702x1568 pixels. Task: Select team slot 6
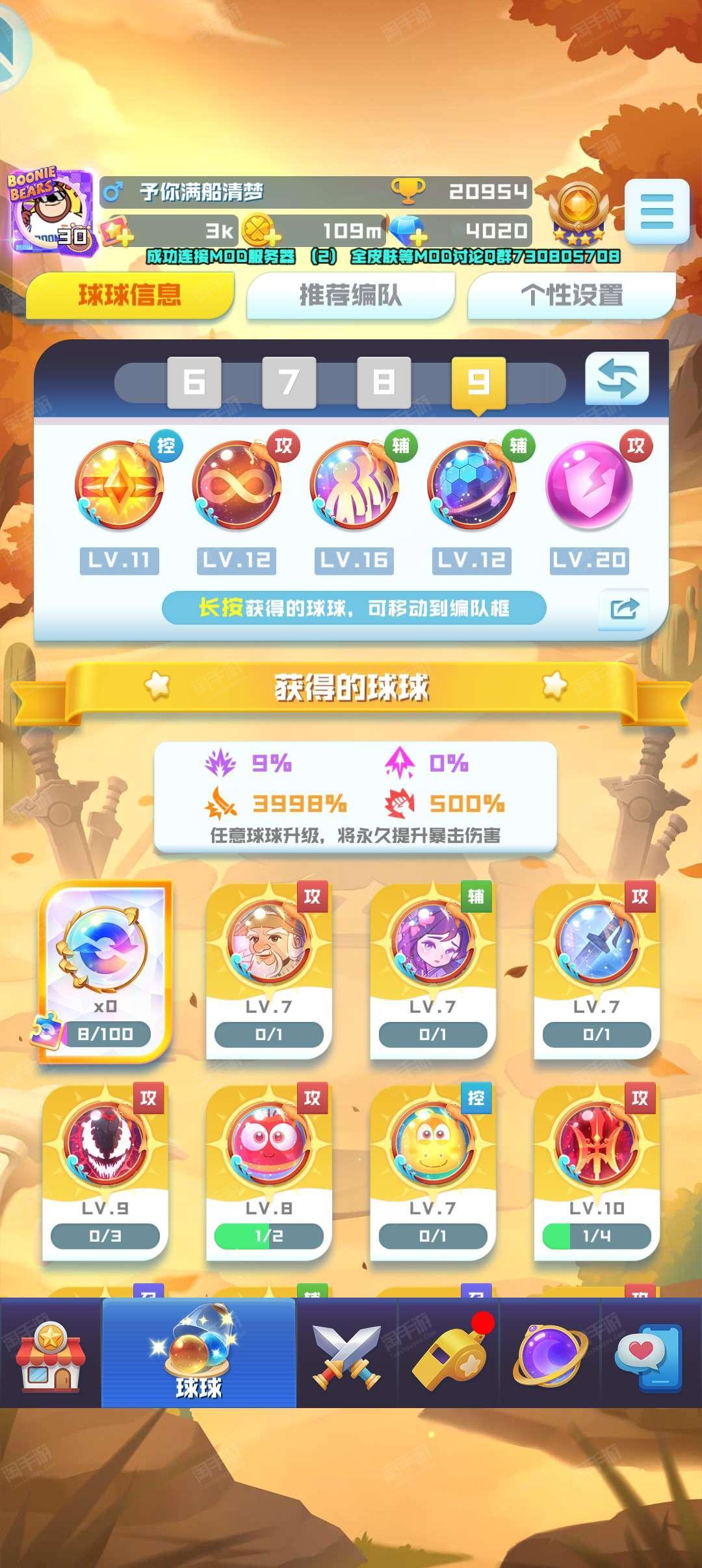194,382
